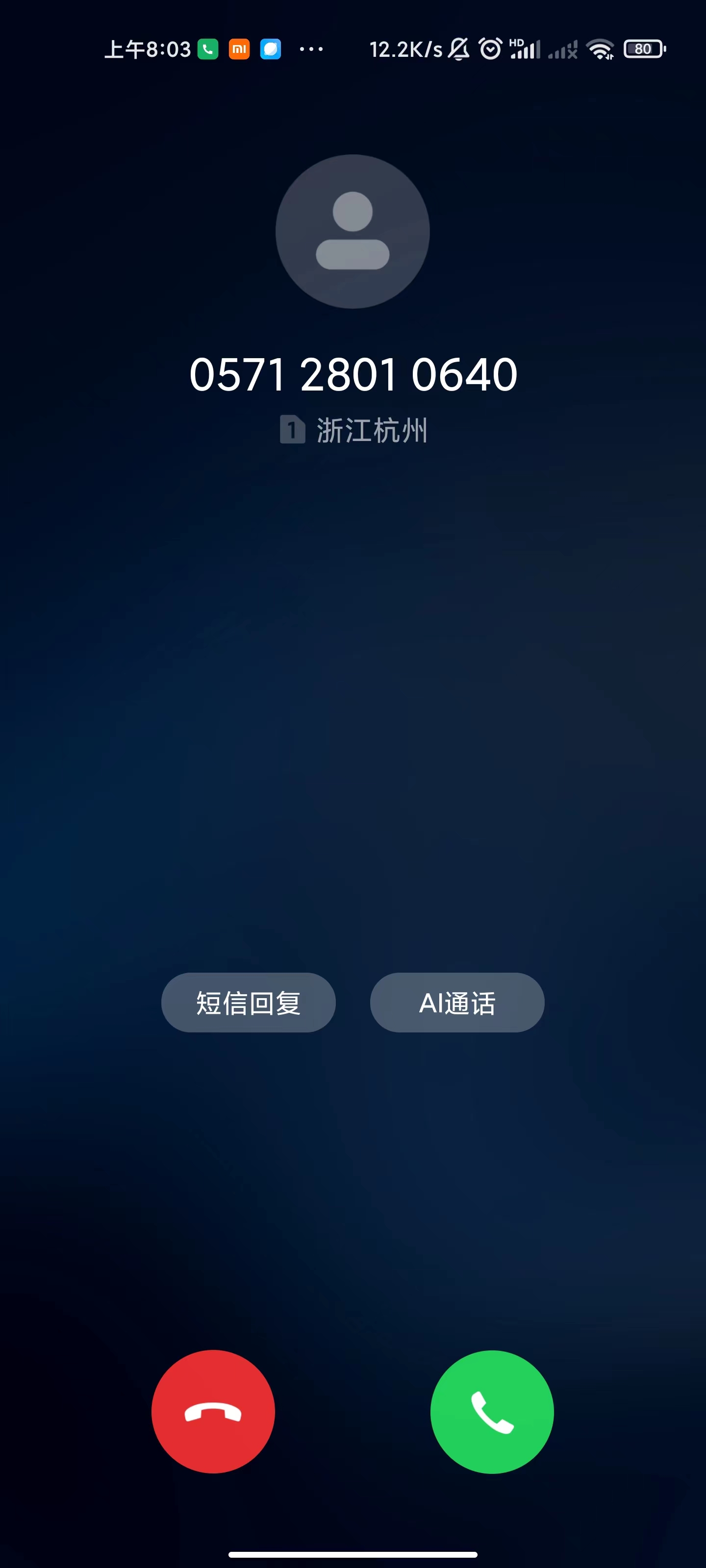Reply with SMS via 短信回复
Screen dimensions: 706x1568
[x=249, y=1003]
